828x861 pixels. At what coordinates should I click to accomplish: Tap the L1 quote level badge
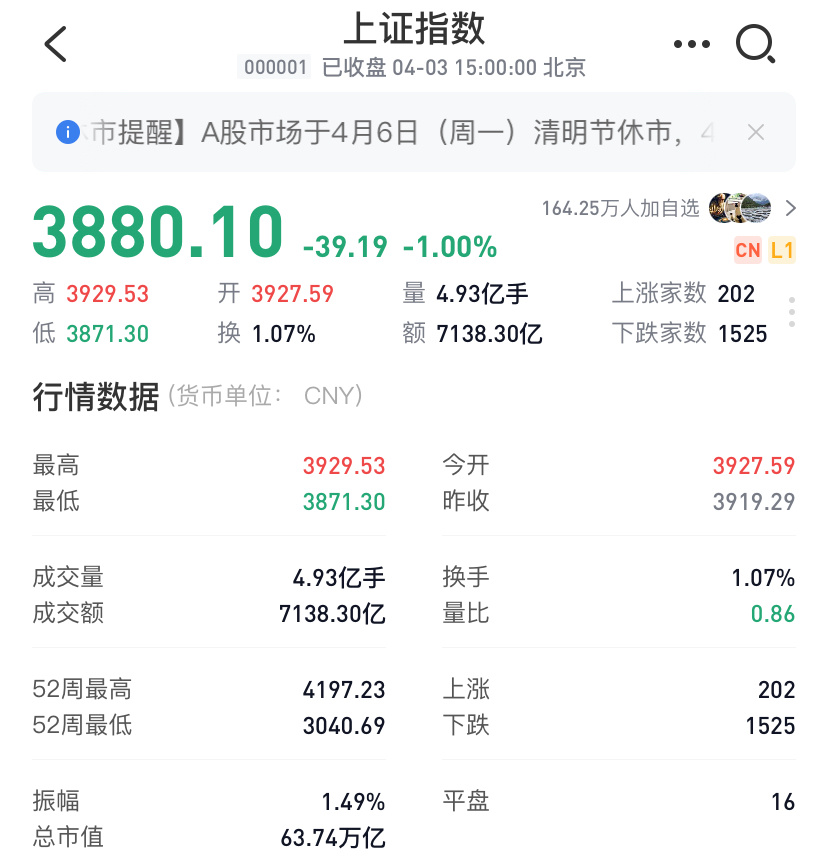pos(788,250)
